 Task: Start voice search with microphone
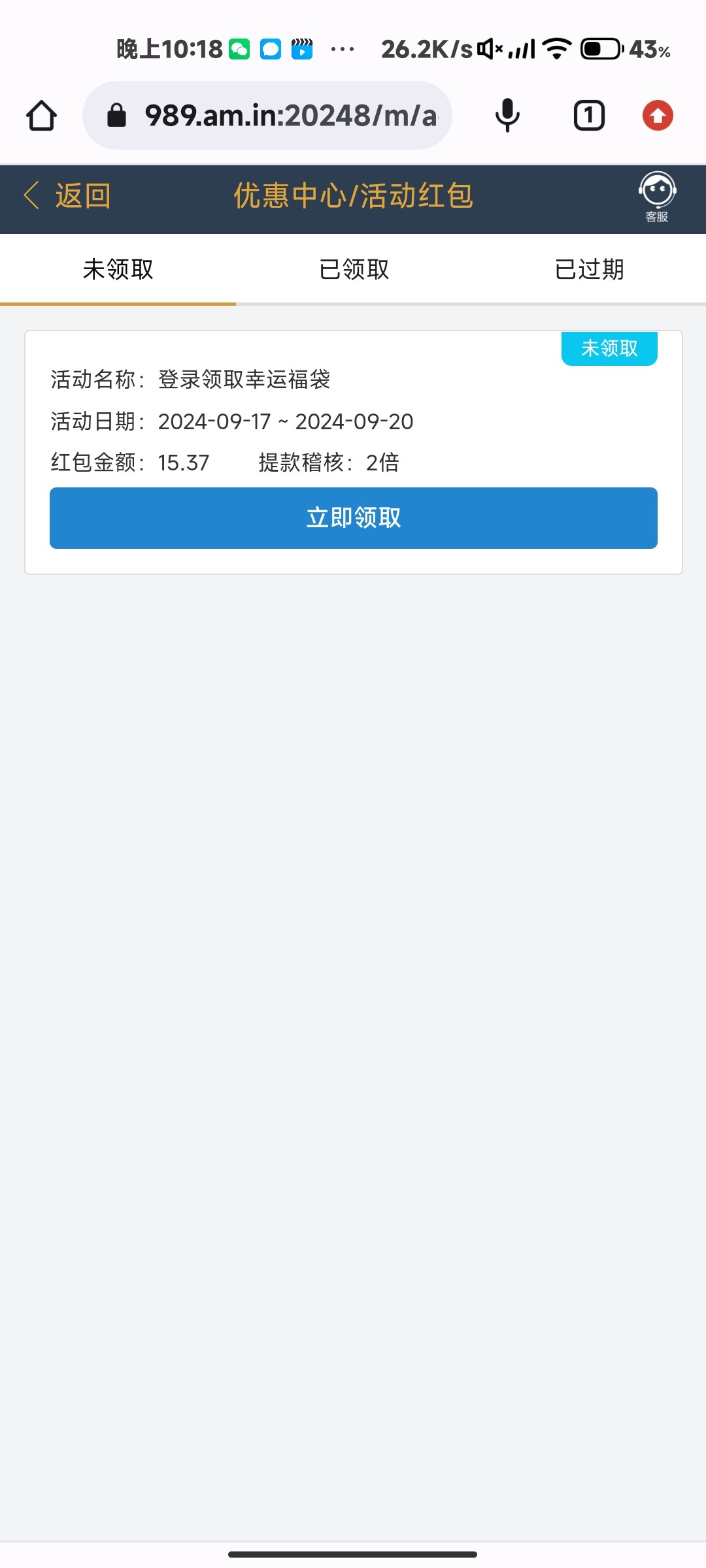point(507,116)
